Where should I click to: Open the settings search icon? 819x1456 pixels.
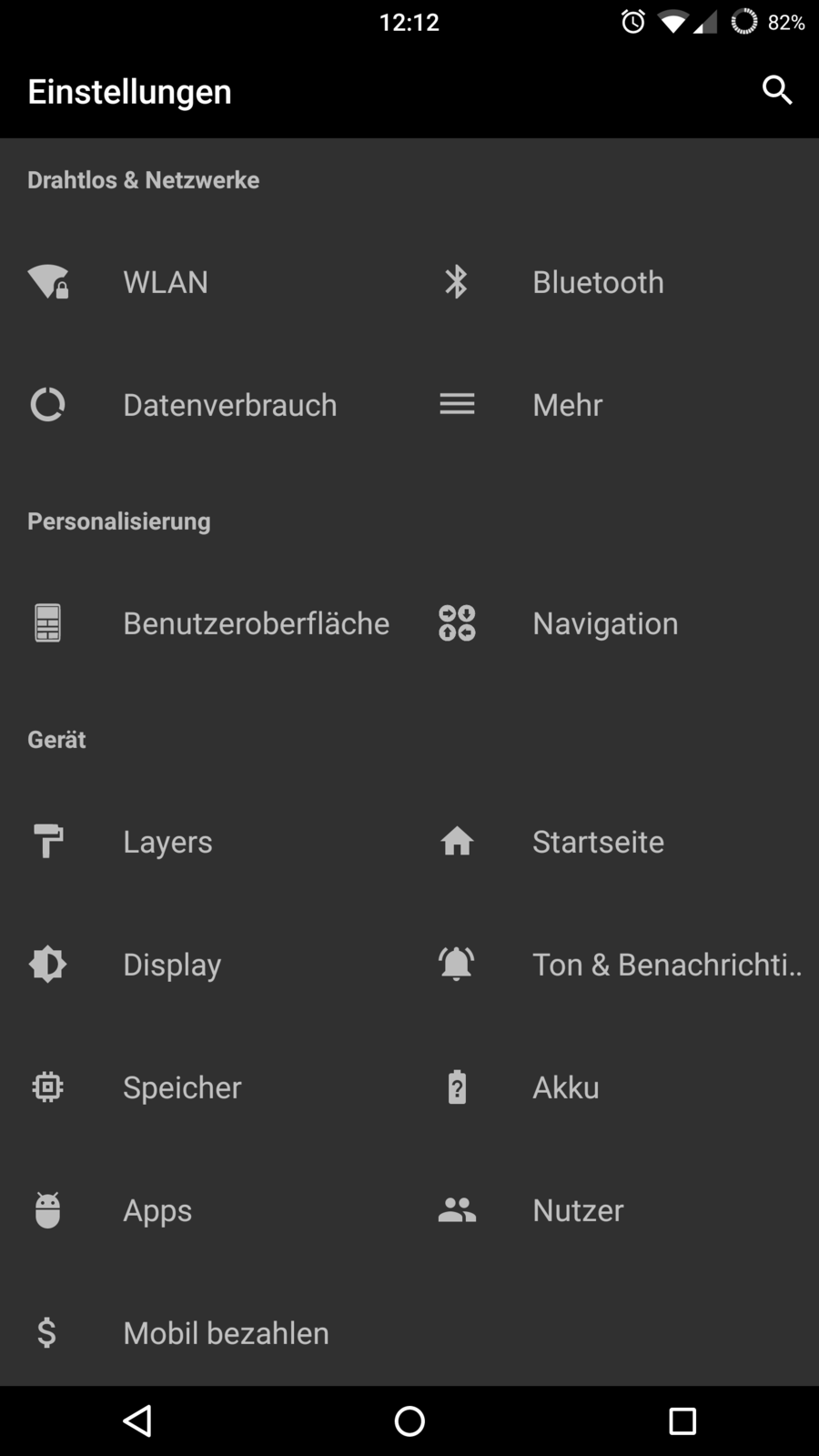776,90
